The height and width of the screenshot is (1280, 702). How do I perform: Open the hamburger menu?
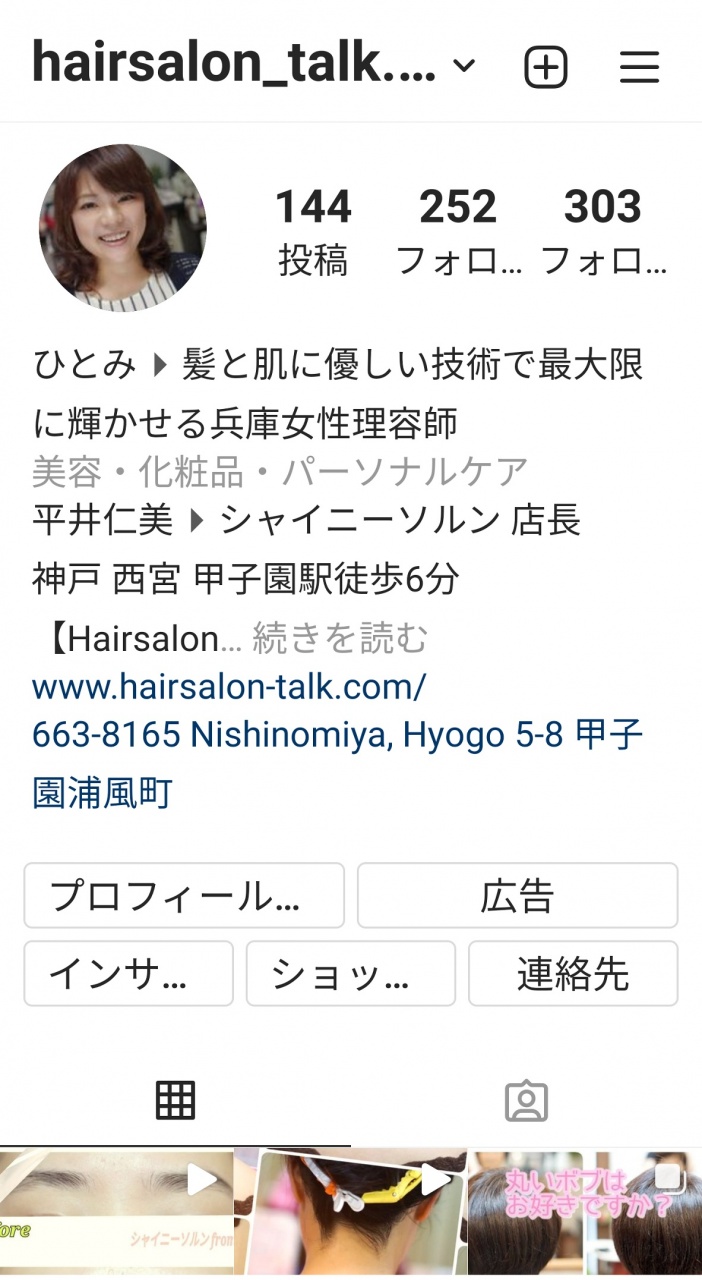point(639,67)
